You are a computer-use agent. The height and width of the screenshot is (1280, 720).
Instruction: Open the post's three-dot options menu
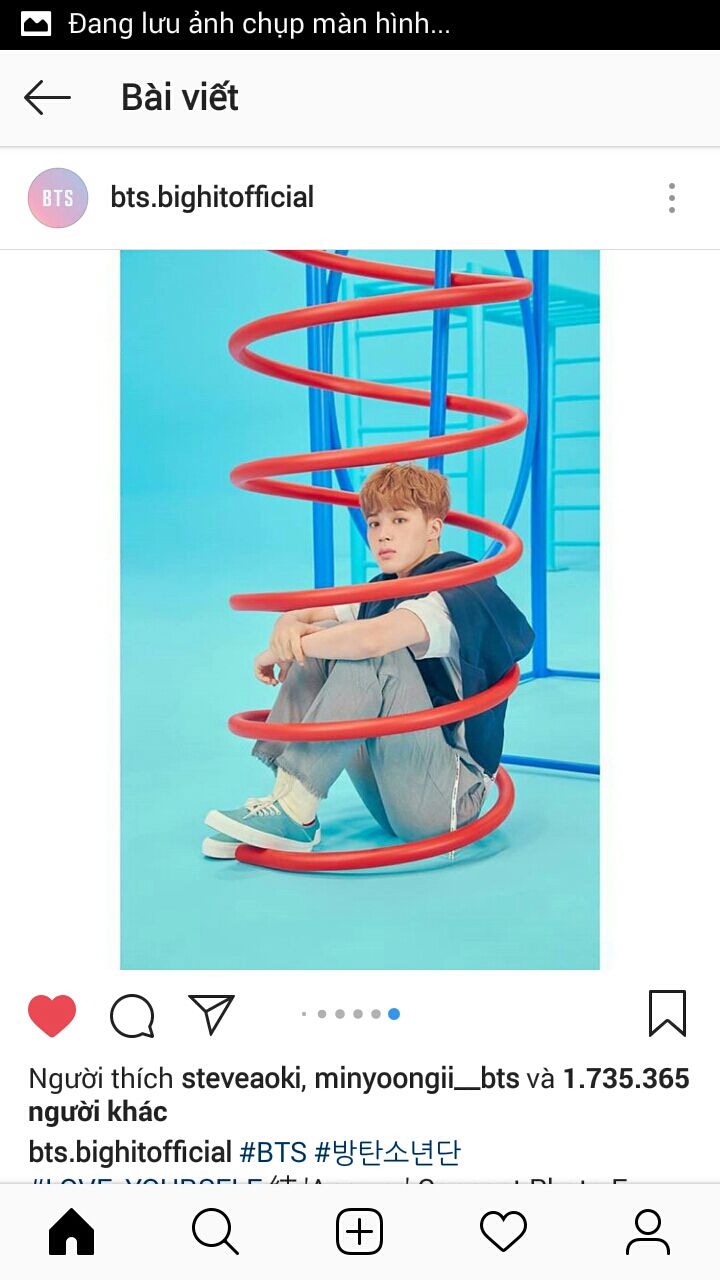pyautogui.click(x=672, y=198)
